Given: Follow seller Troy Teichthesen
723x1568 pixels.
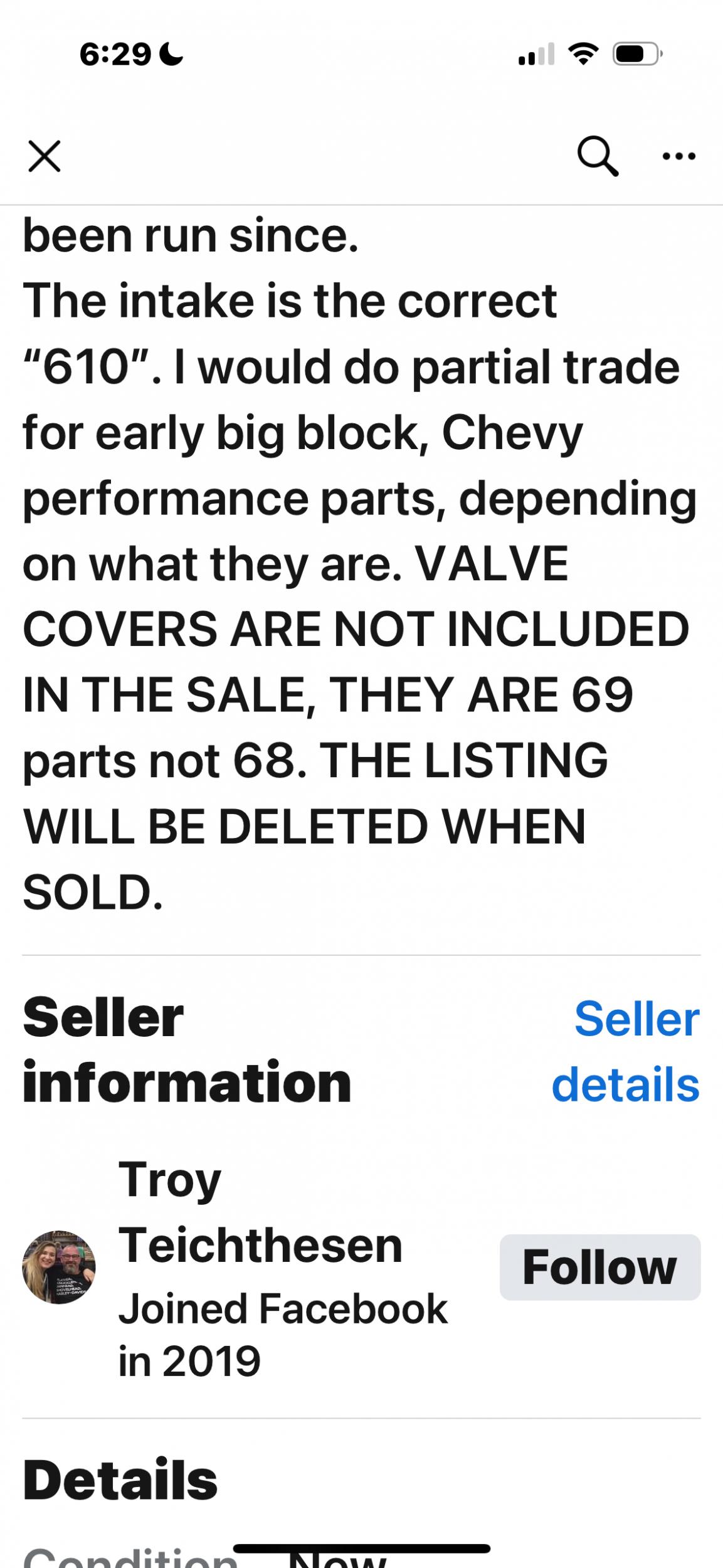Looking at the screenshot, I should (x=599, y=1268).
